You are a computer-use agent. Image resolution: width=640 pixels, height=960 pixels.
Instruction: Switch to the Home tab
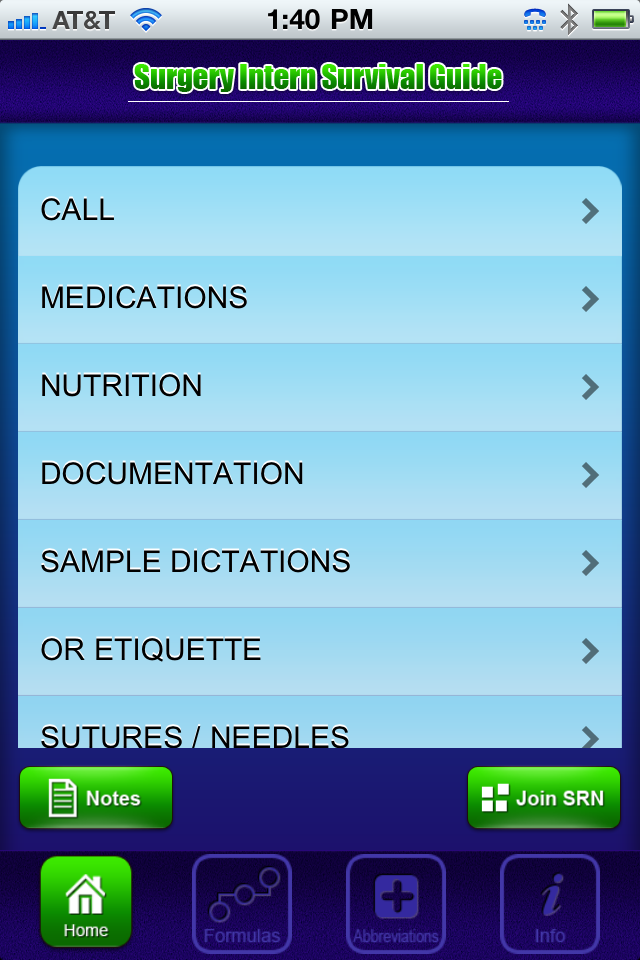coord(86,902)
